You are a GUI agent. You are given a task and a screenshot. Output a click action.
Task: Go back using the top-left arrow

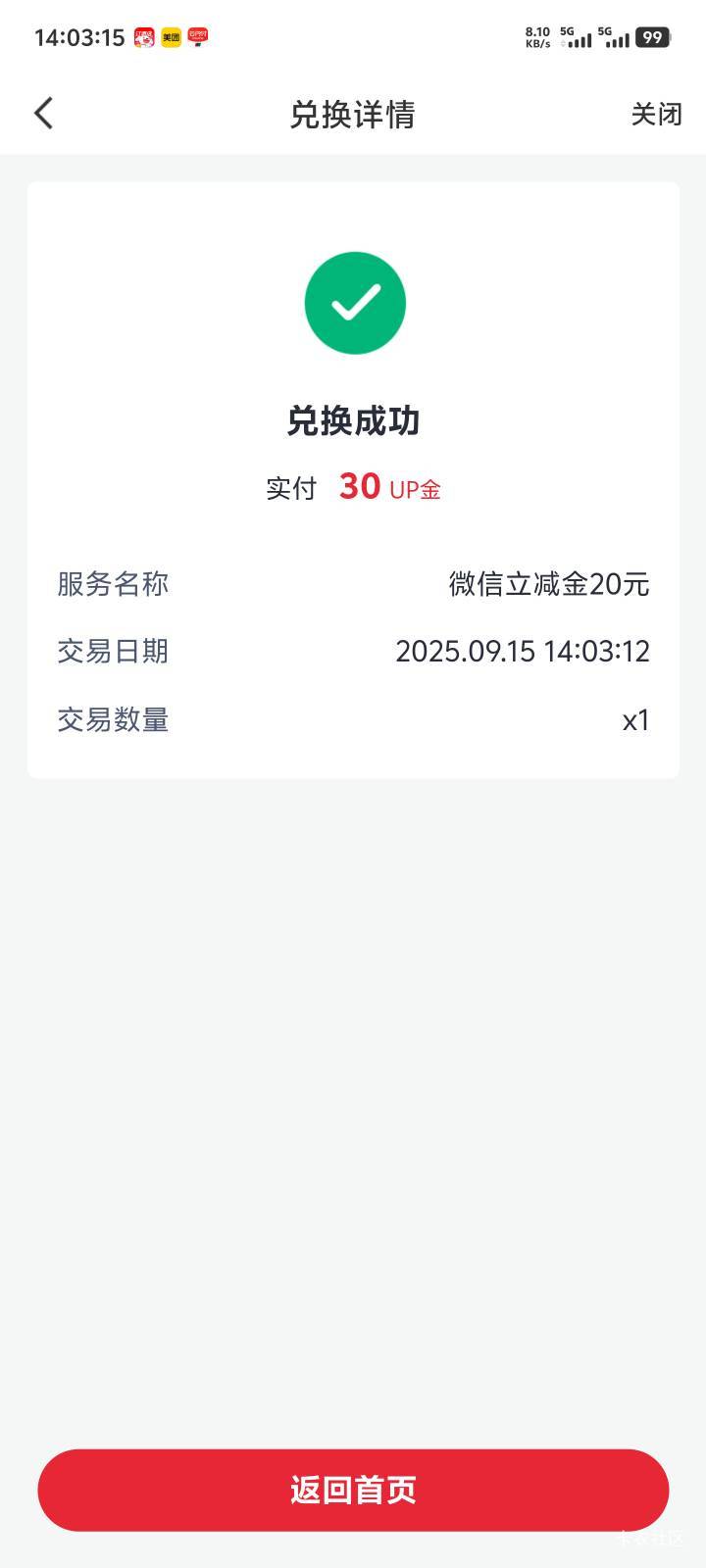click(x=43, y=114)
